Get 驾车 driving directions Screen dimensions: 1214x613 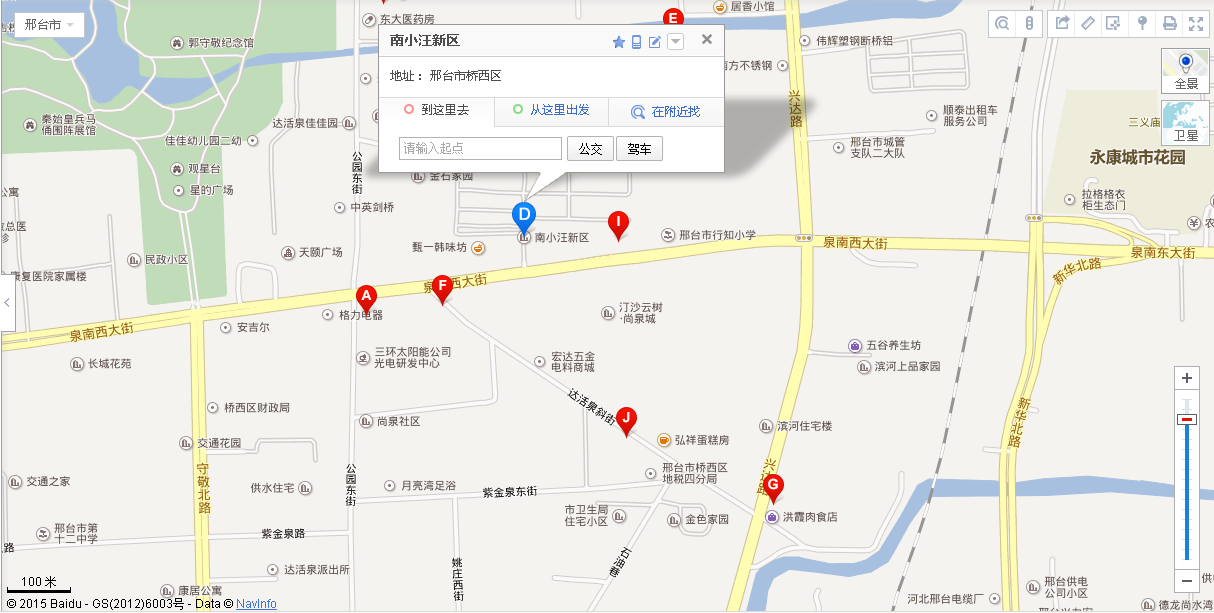coord(639,149)
